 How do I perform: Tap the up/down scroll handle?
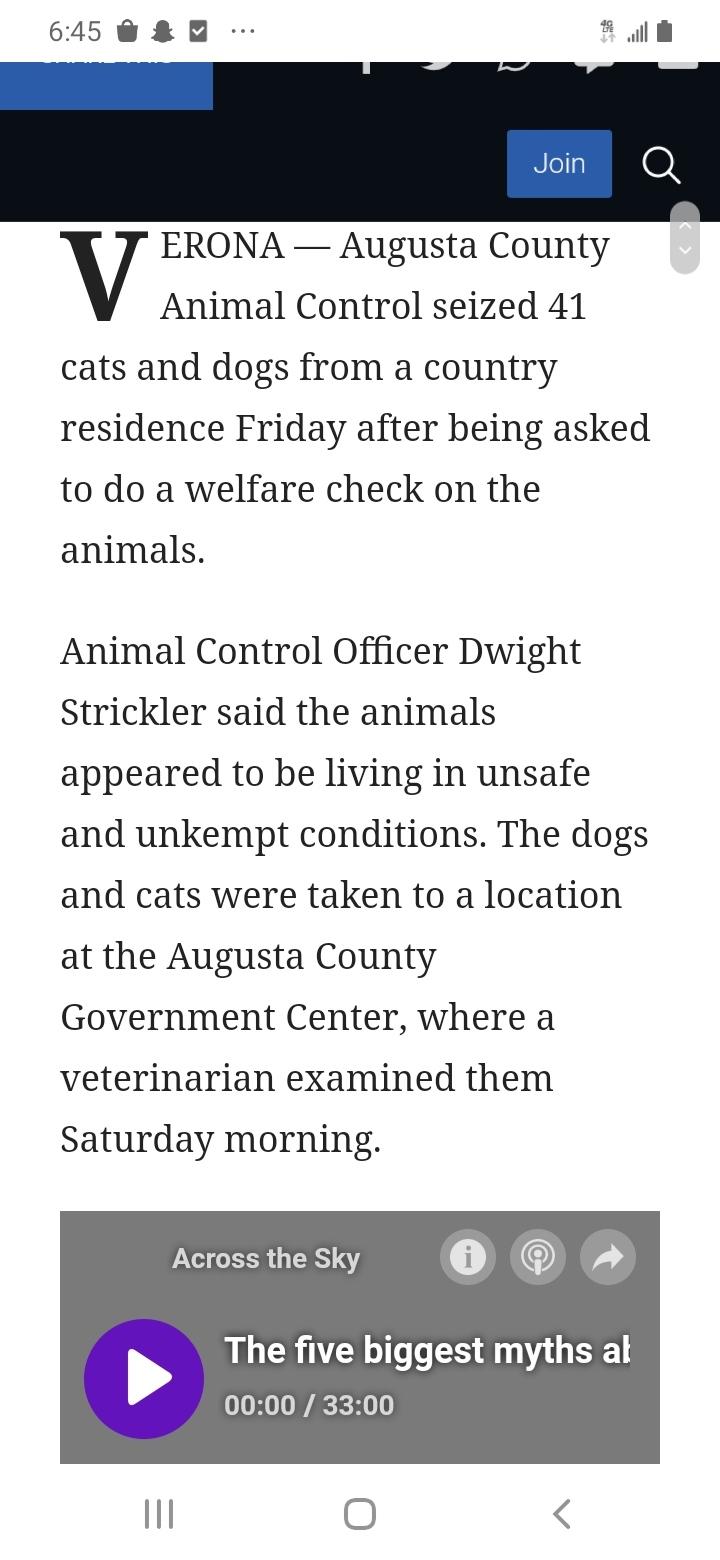coord(685,238)
